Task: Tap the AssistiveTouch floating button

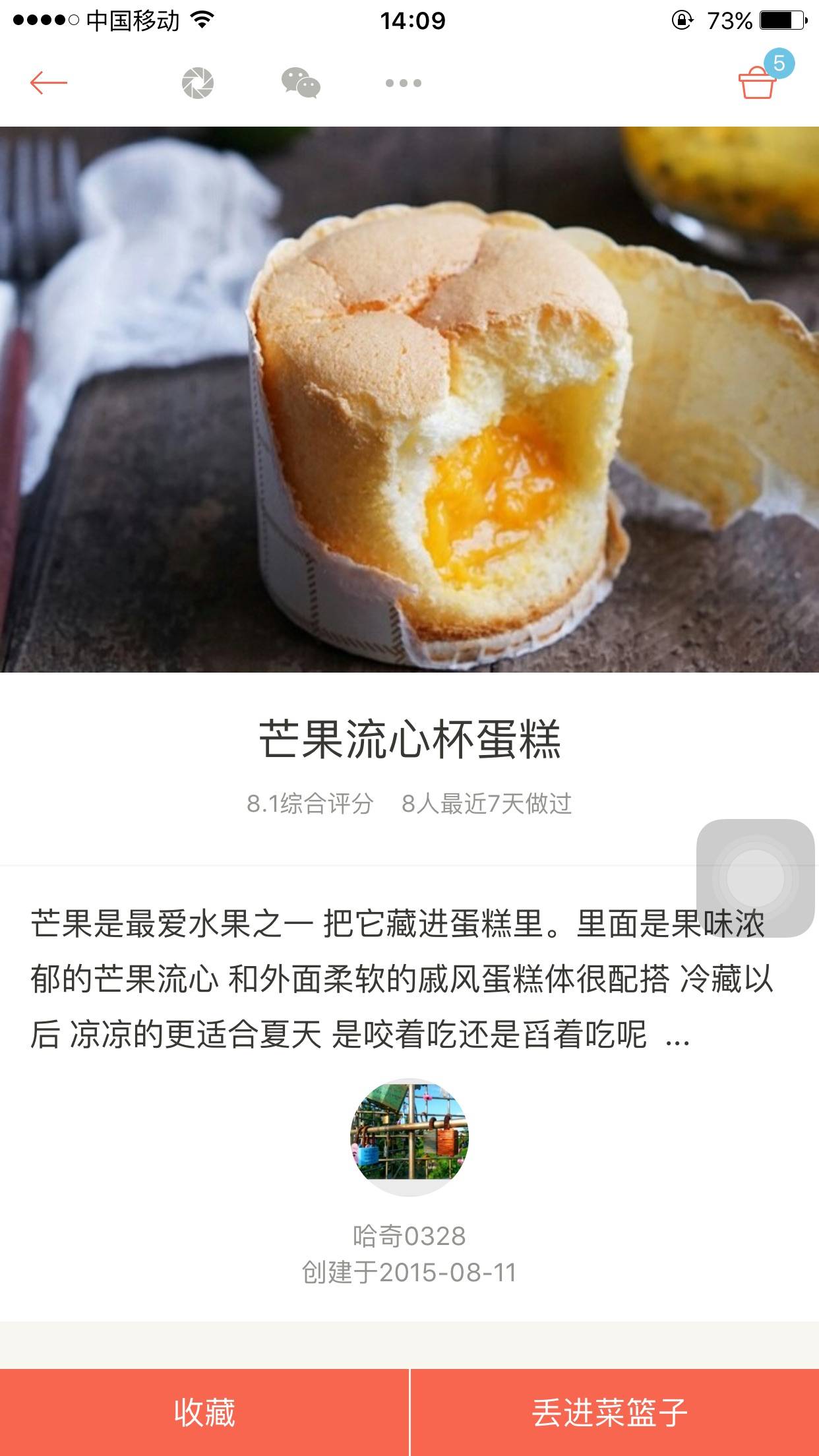Action: point(756,878)
